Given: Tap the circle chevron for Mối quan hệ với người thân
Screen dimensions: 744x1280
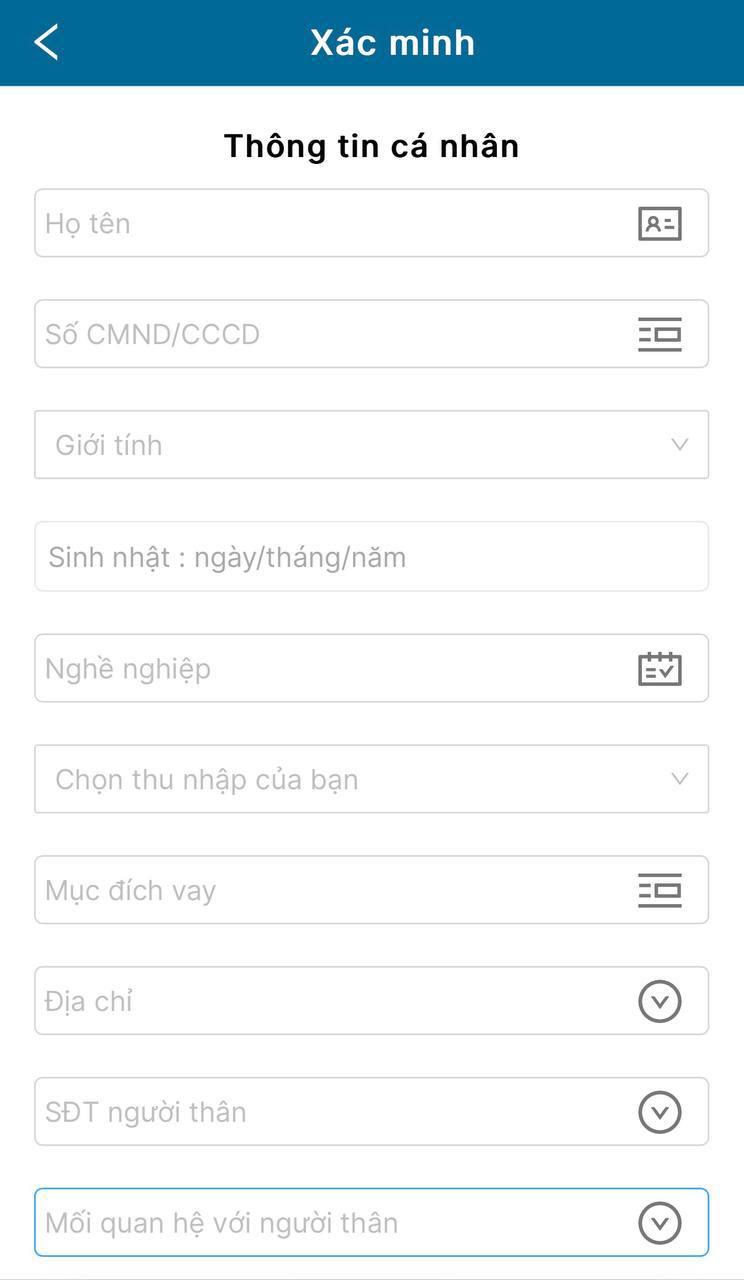Looking at the screenshot, I should click(x=659, y=1222).
